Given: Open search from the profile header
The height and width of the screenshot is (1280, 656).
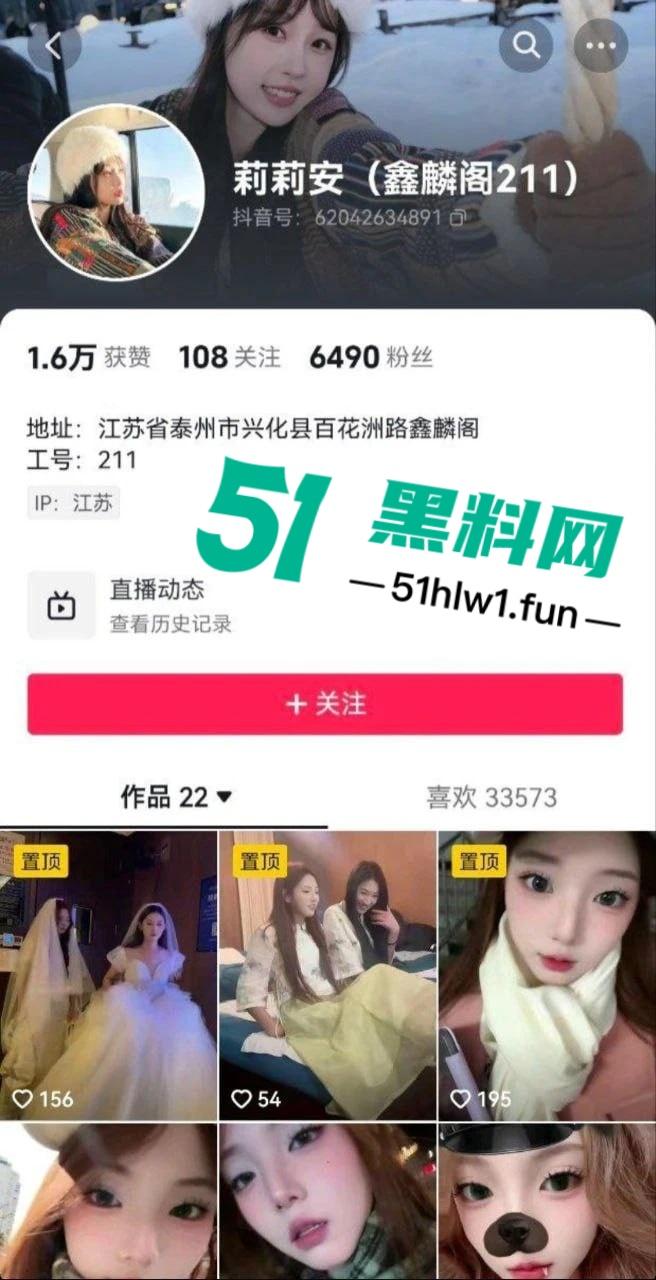Looking at the screenshot, I should [525, 45].
